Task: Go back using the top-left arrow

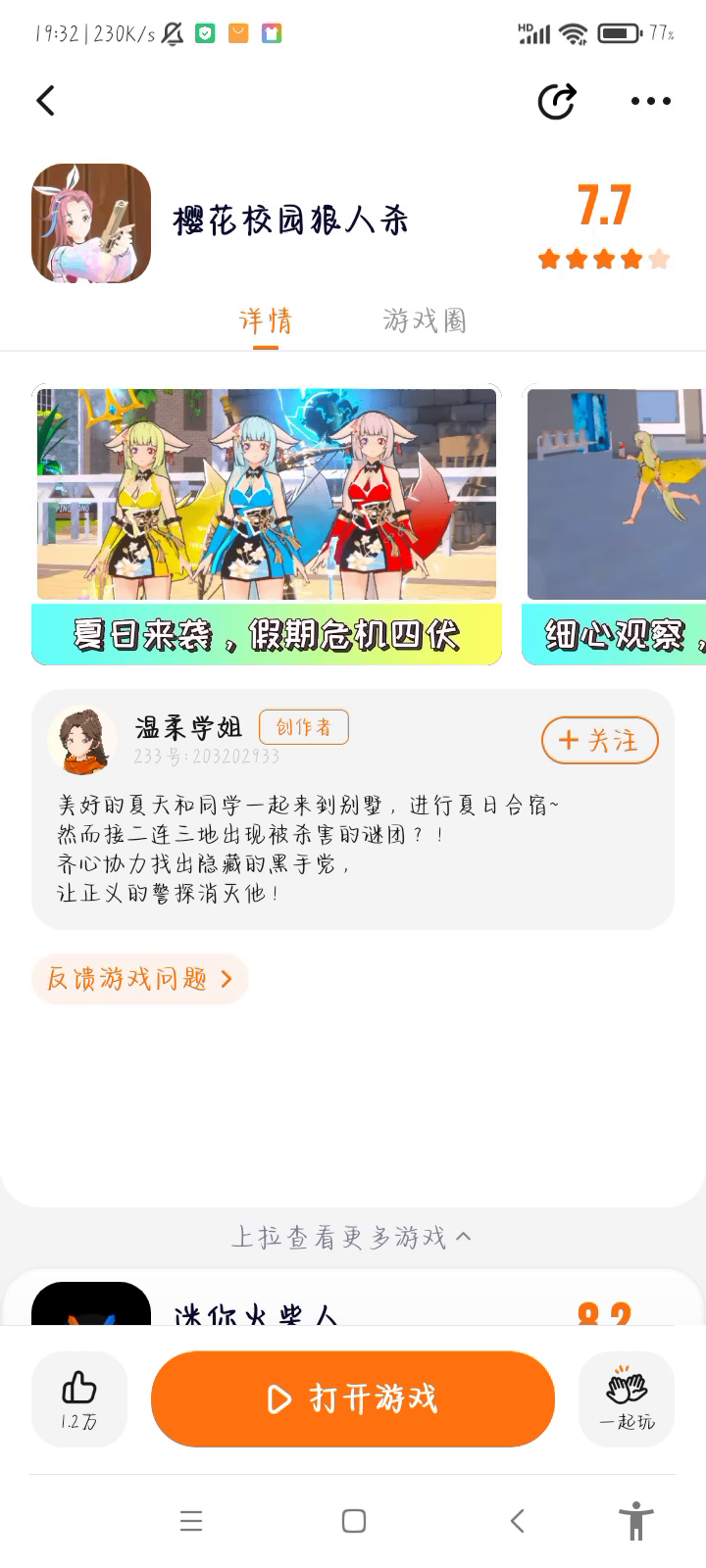Action: 46,101
